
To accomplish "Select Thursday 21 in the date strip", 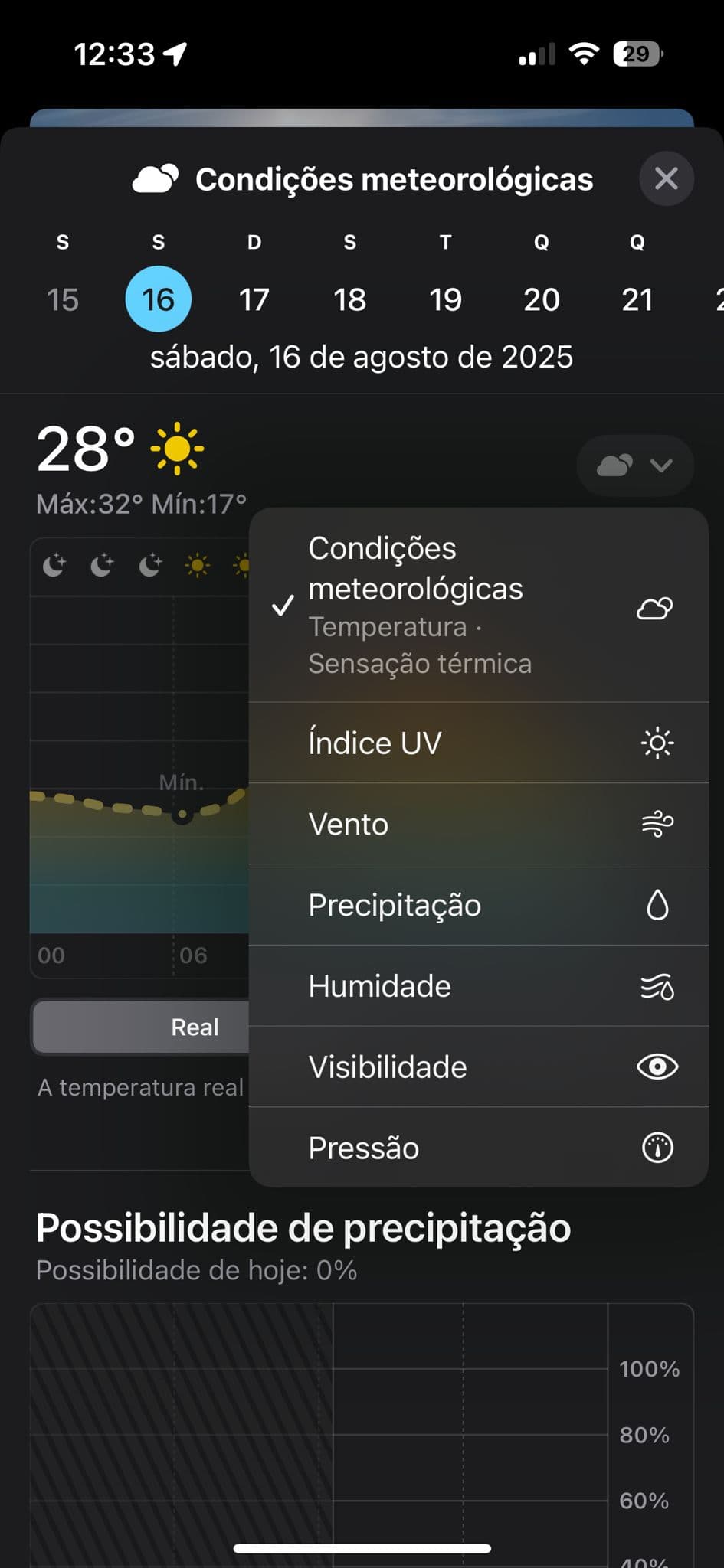I will [x=637, y=299].
